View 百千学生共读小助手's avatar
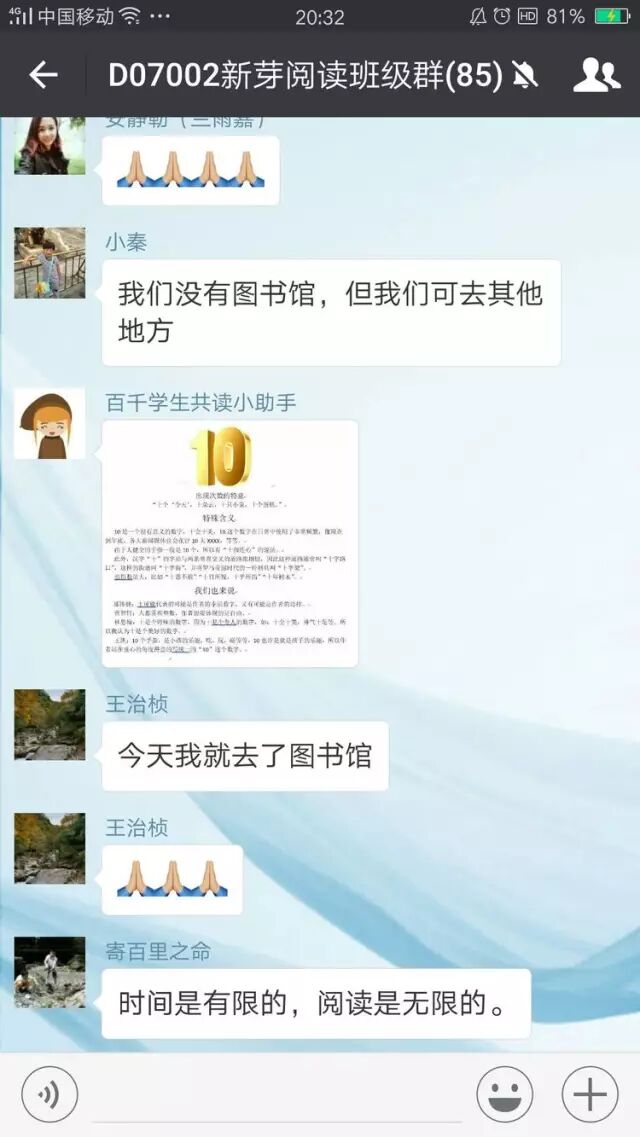This screenshot has height=1137, width=640. pyautogui.click(x=49, y=423)
